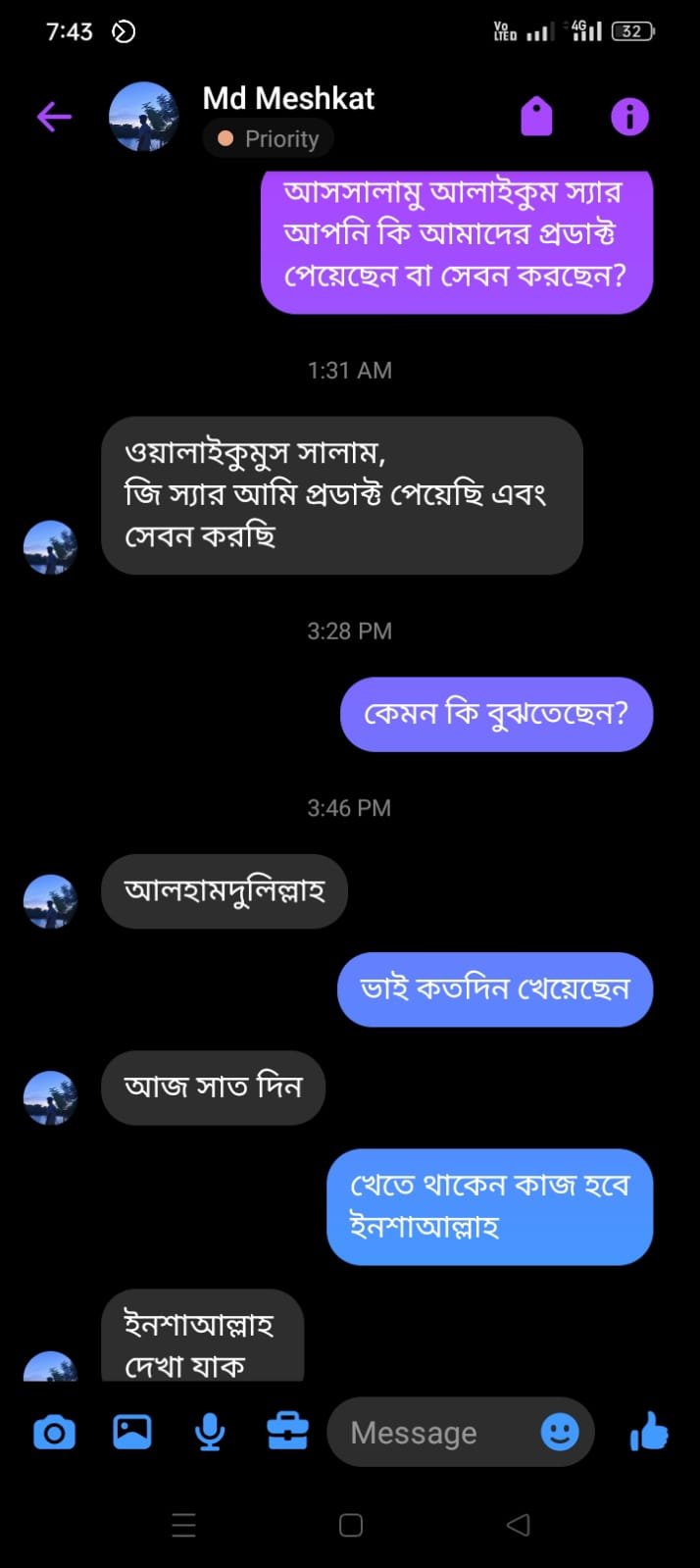This screenshot has height=1568, width=700.
Task: Open the photo gallery picker
Action: pyautogui.click(x=132, y=1433)
